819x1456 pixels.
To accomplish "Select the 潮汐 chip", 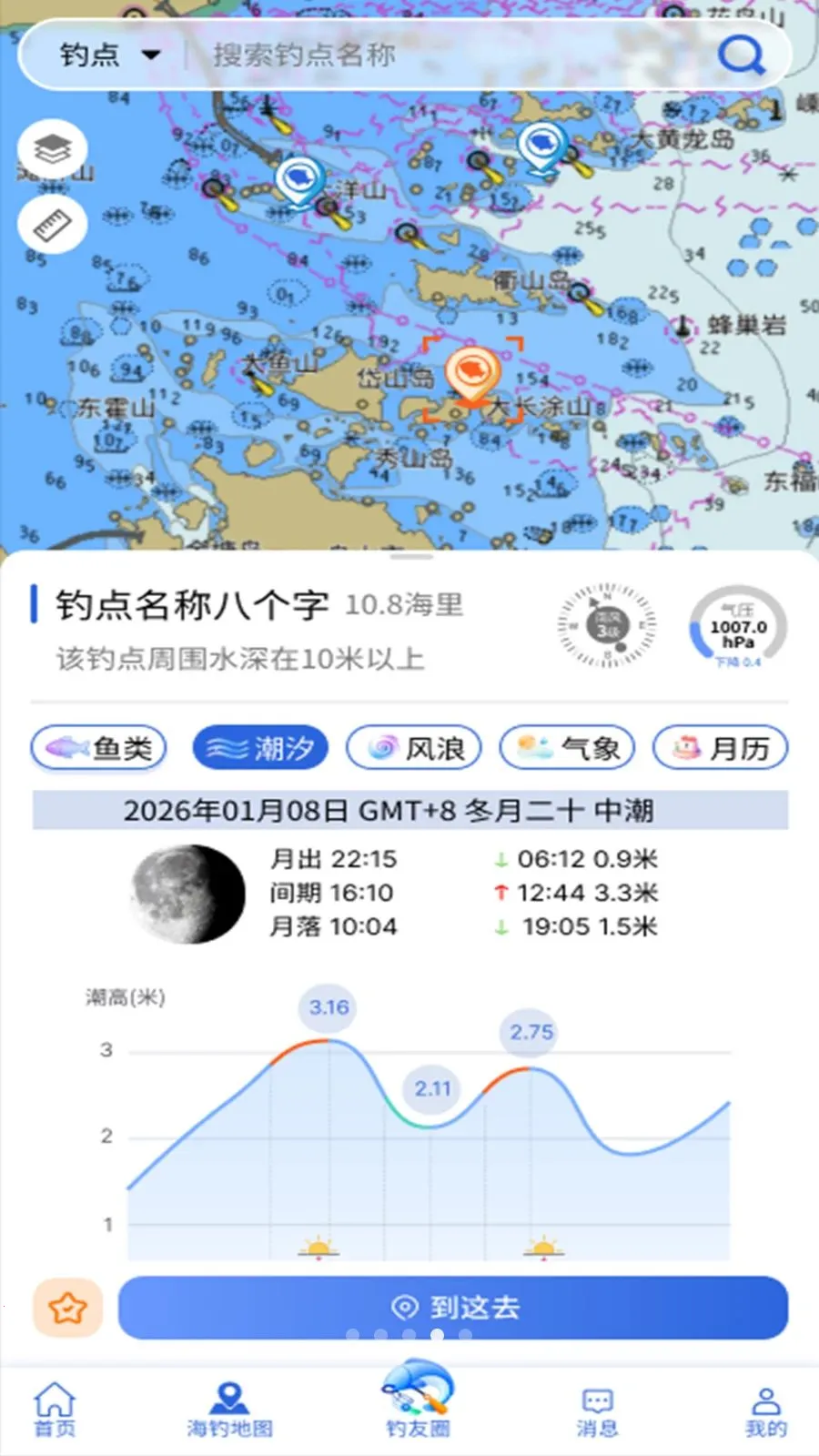I will coord(260,748).
